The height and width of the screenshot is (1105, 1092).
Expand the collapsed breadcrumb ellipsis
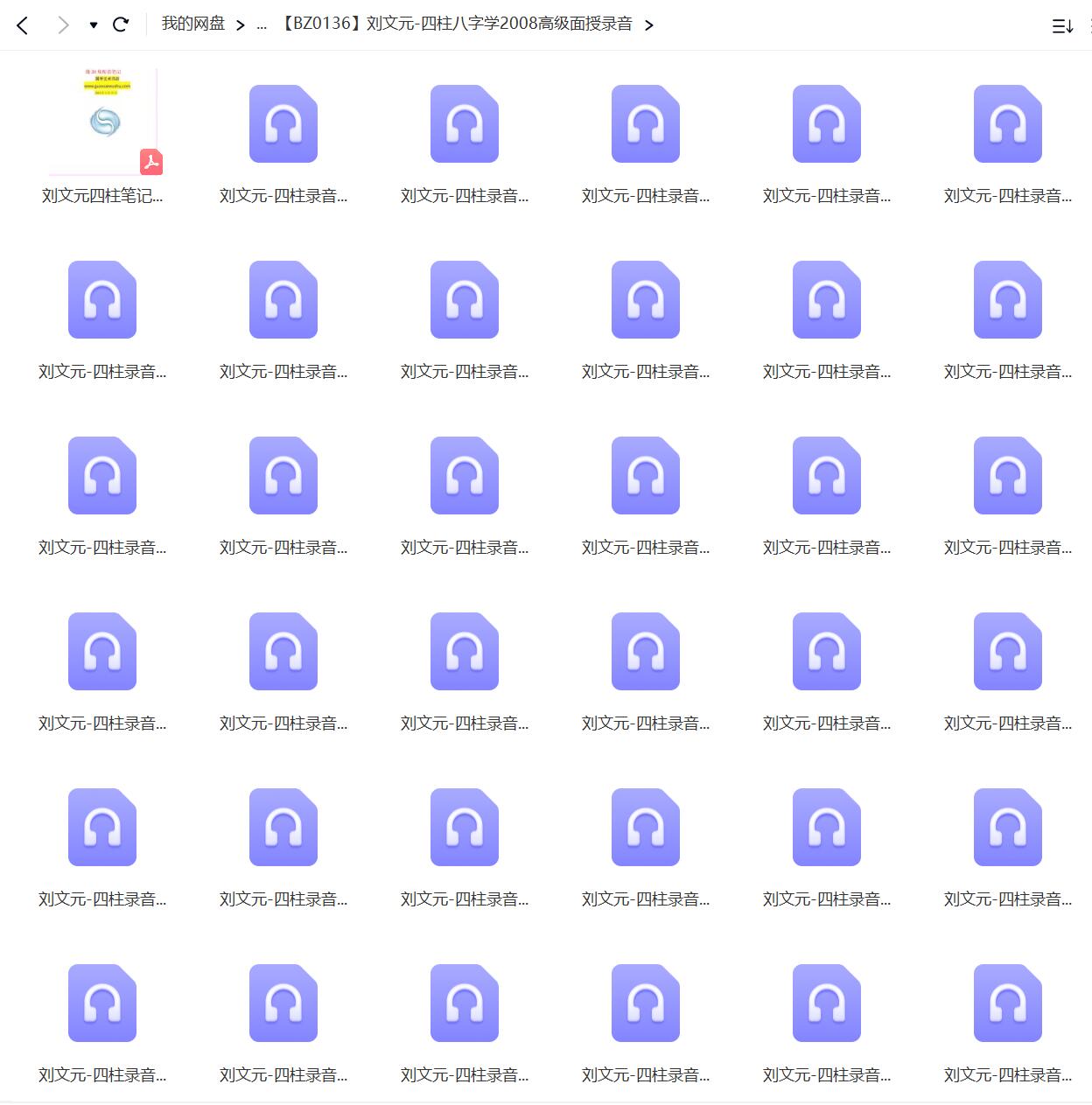[x=261, y=24]
